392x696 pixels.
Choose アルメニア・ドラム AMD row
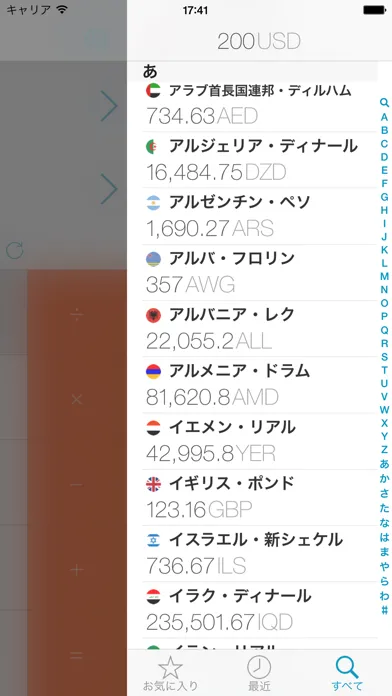tap(260, 385)
